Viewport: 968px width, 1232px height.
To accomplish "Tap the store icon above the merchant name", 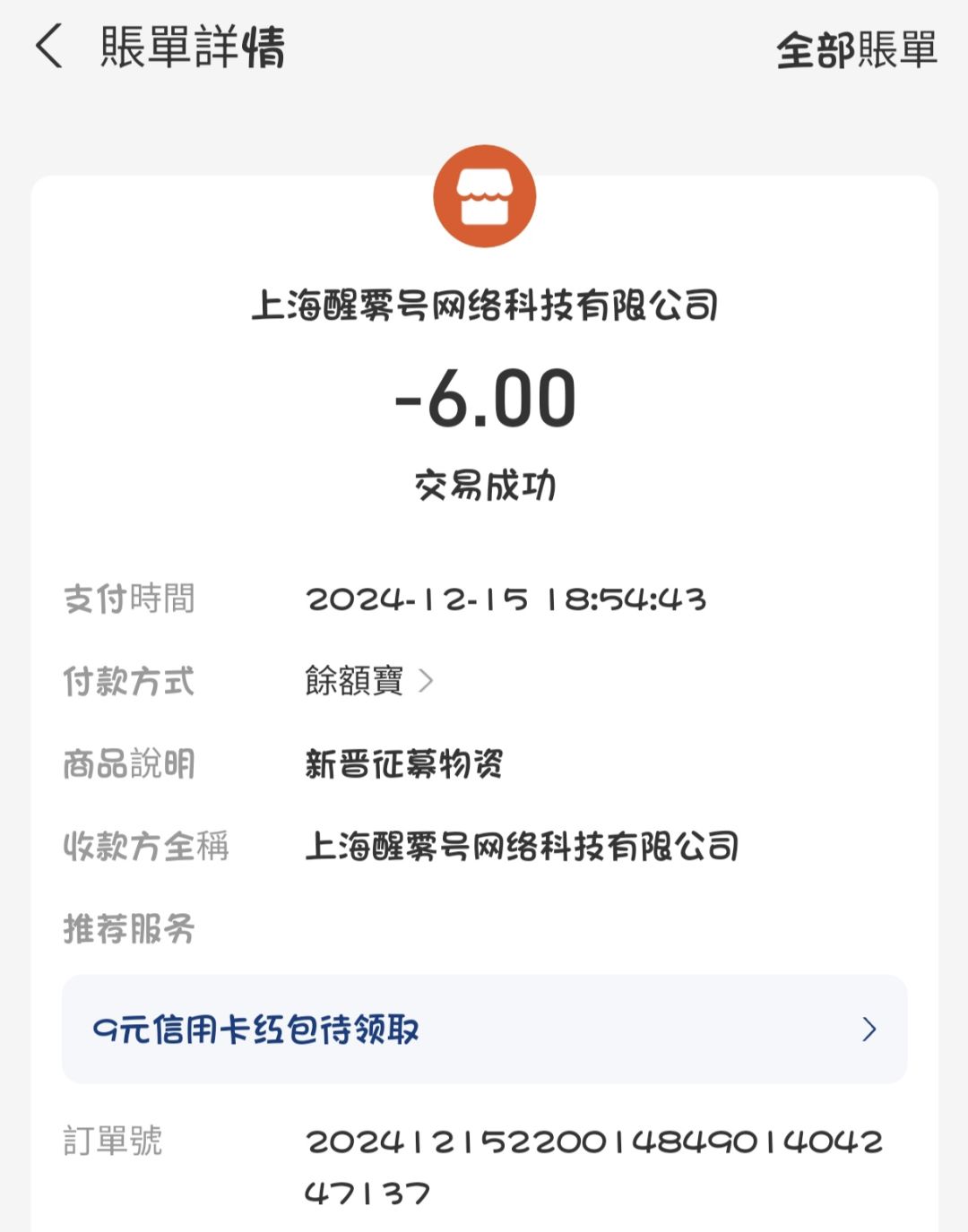I will pos(484,197).
